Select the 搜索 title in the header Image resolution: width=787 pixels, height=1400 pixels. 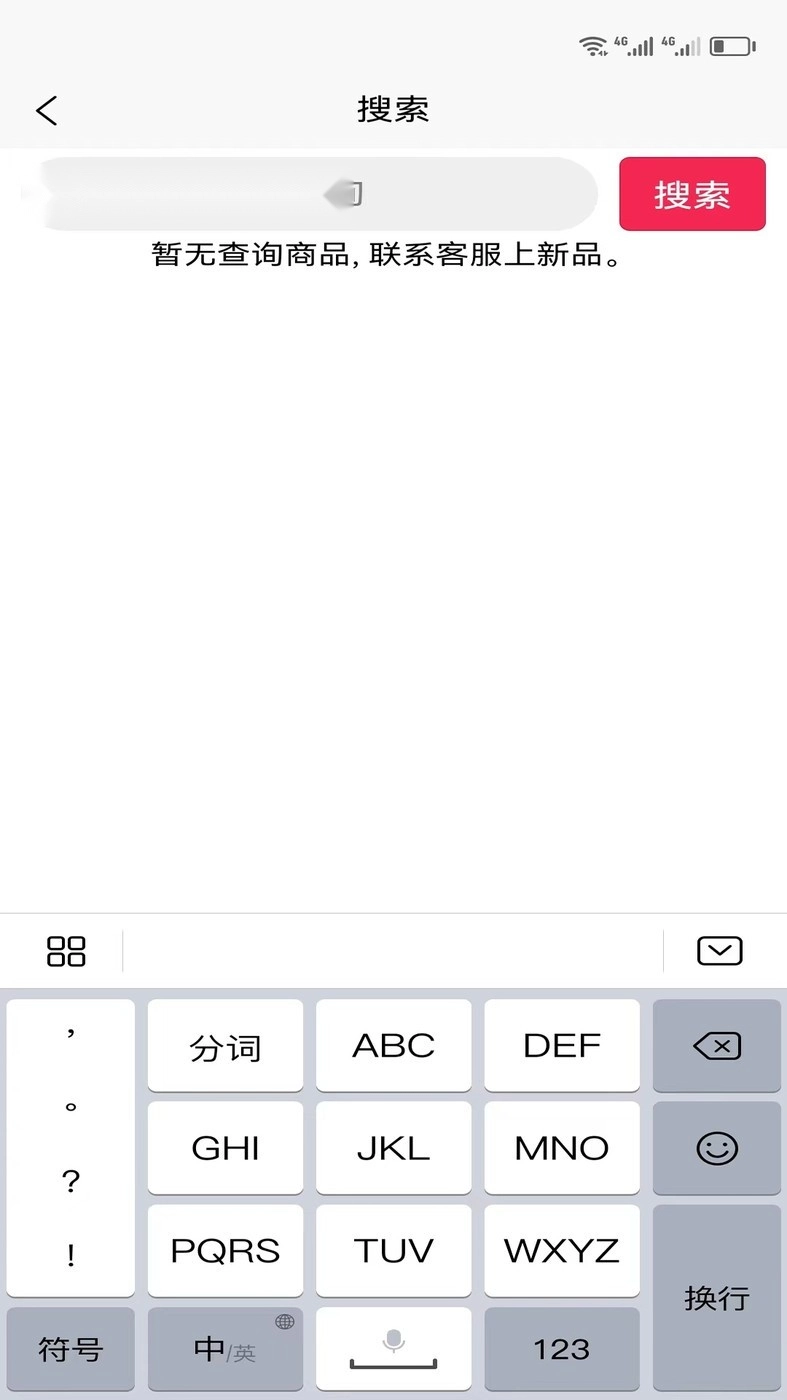[x=393, y=108]
